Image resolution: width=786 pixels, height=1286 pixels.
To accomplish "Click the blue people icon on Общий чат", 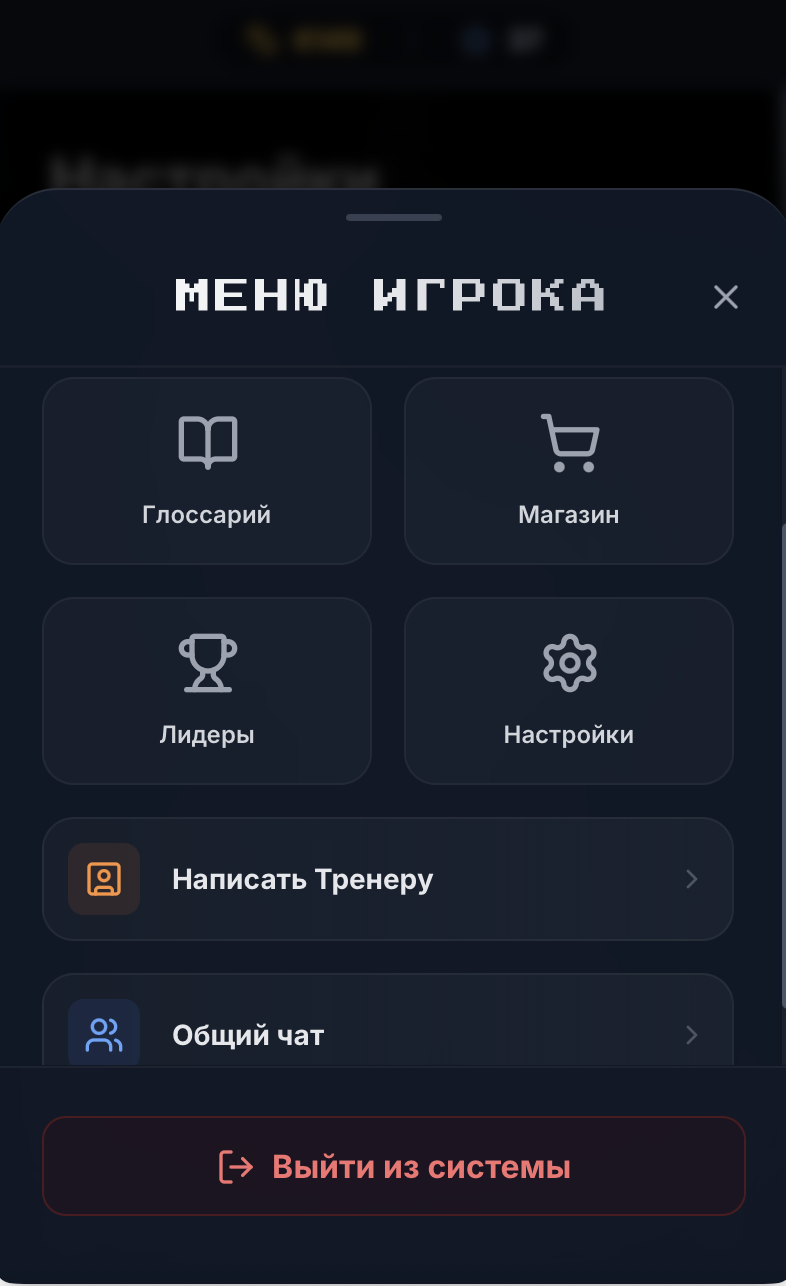I will (x=103, y=1035).
